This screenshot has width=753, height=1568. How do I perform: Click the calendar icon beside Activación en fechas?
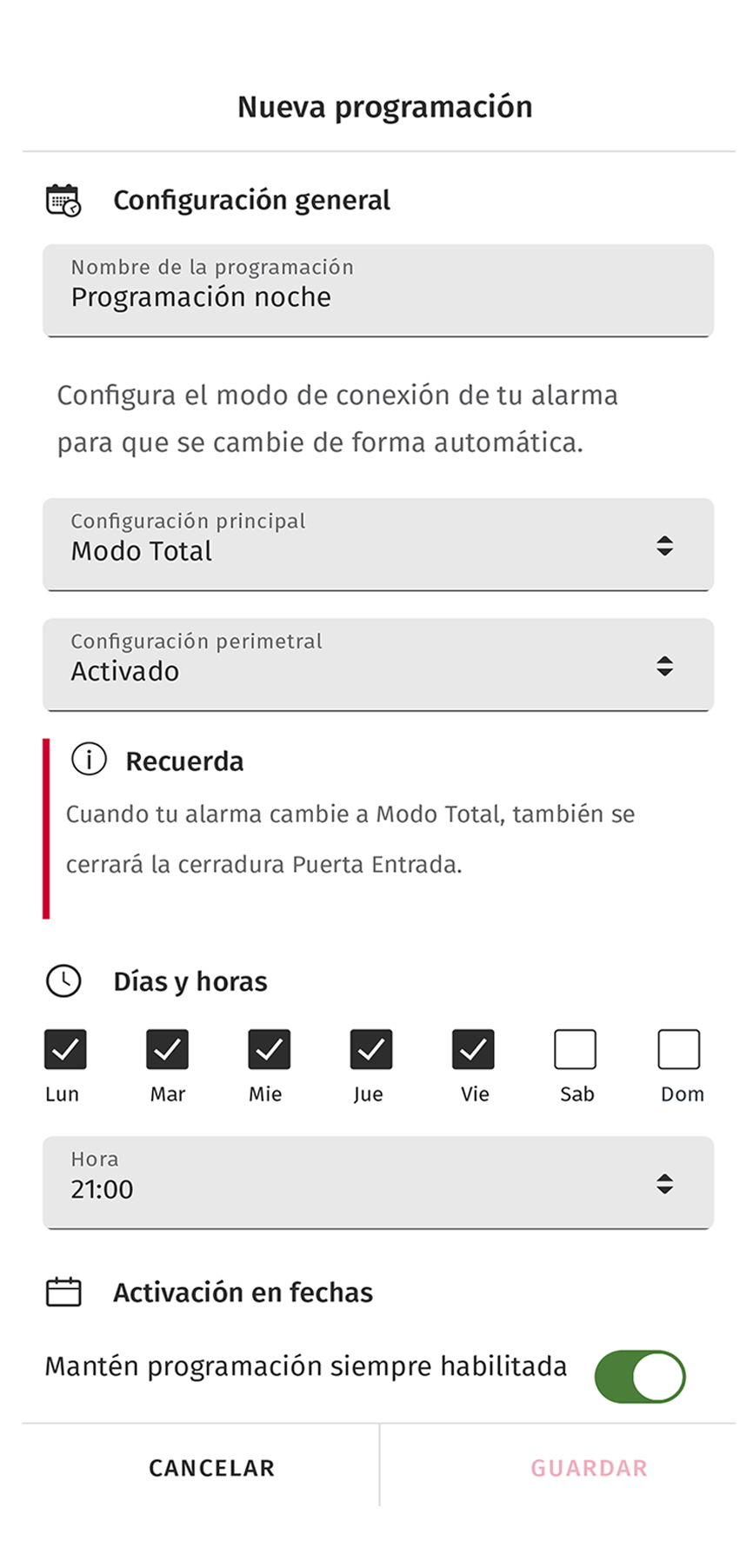[x=63, y=1292]
